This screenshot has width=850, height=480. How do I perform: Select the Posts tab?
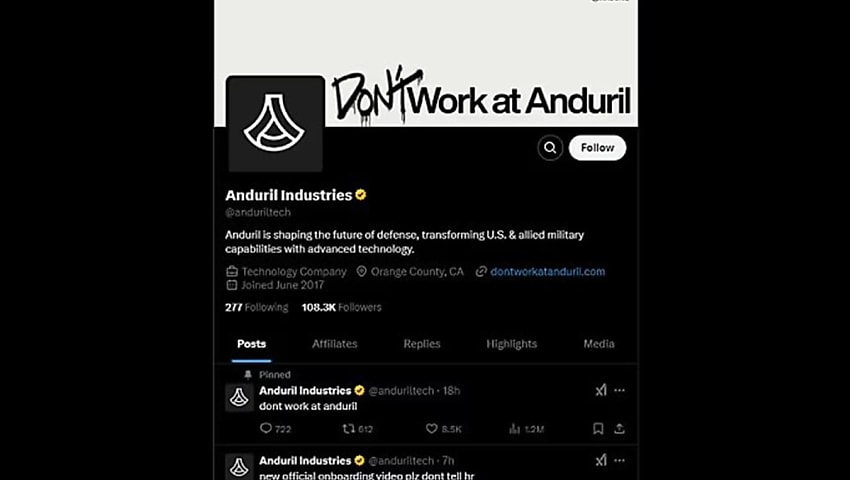pyautogui.click(x=252, y=344)
